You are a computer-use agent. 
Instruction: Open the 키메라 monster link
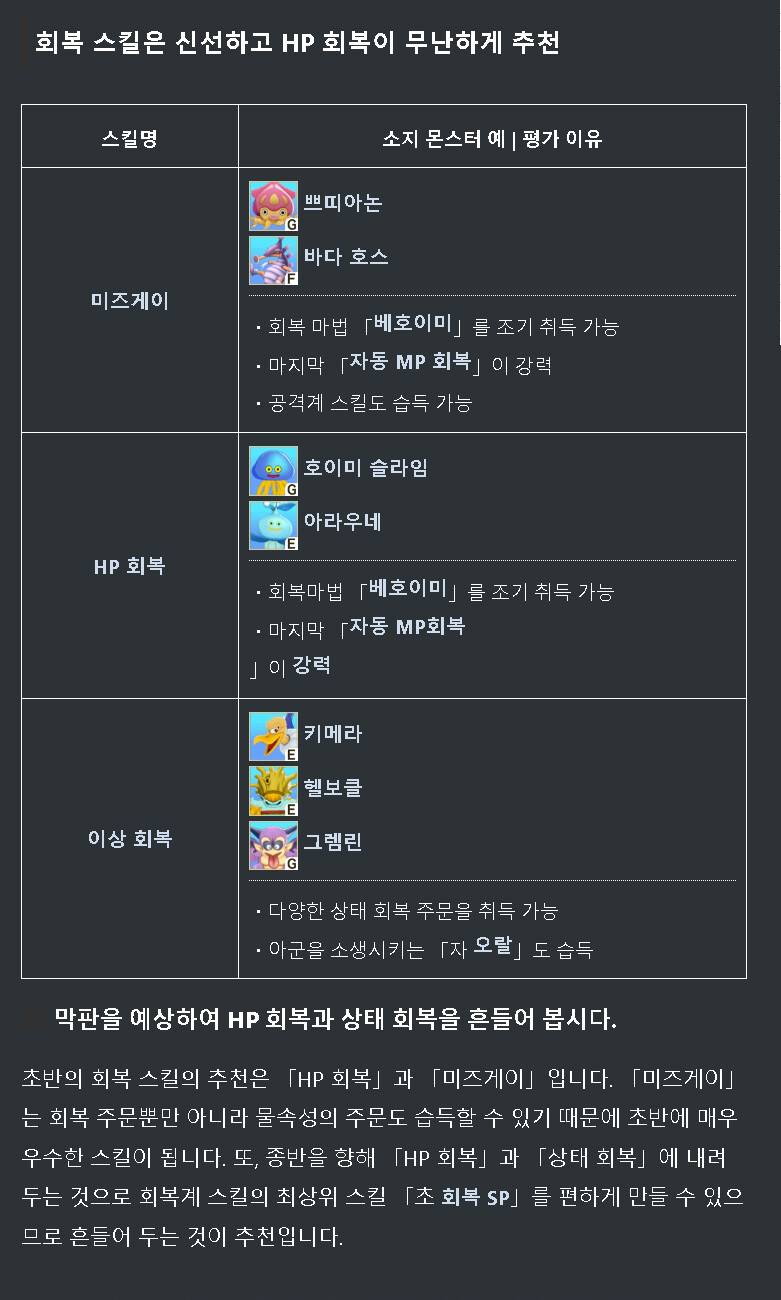332,735
